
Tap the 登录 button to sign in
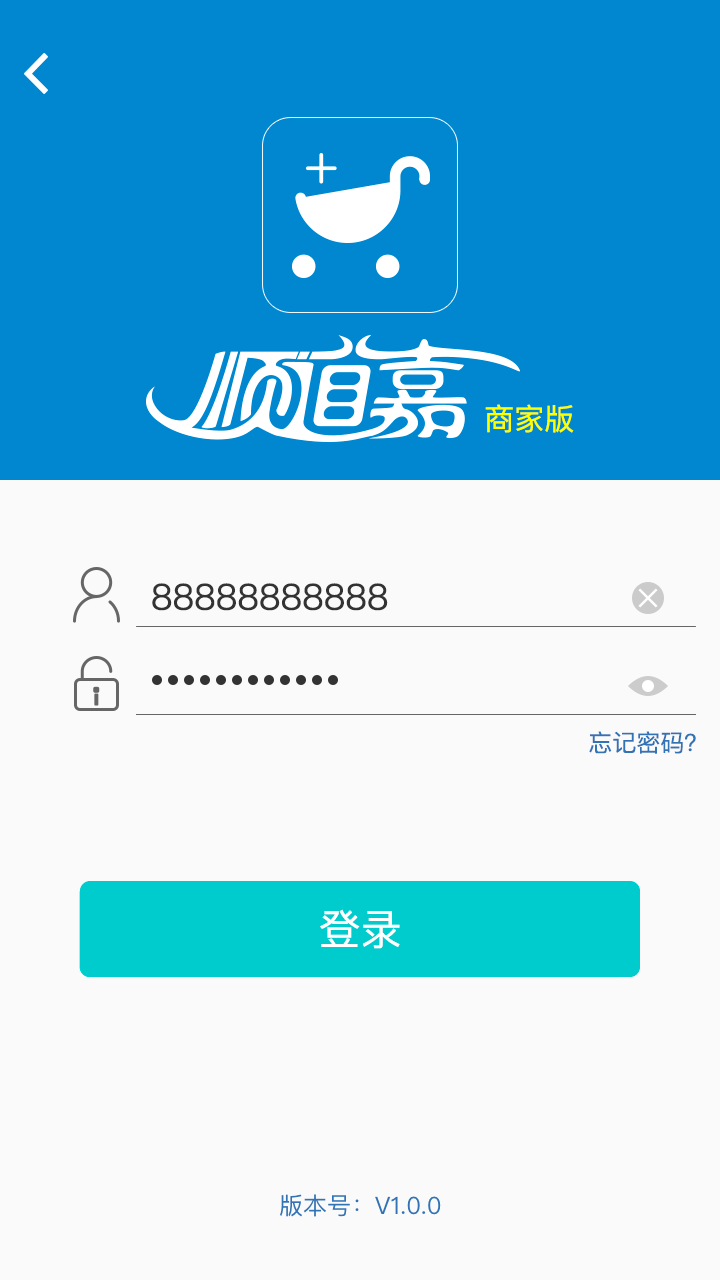pyautogui.click(x=360, y=929)
